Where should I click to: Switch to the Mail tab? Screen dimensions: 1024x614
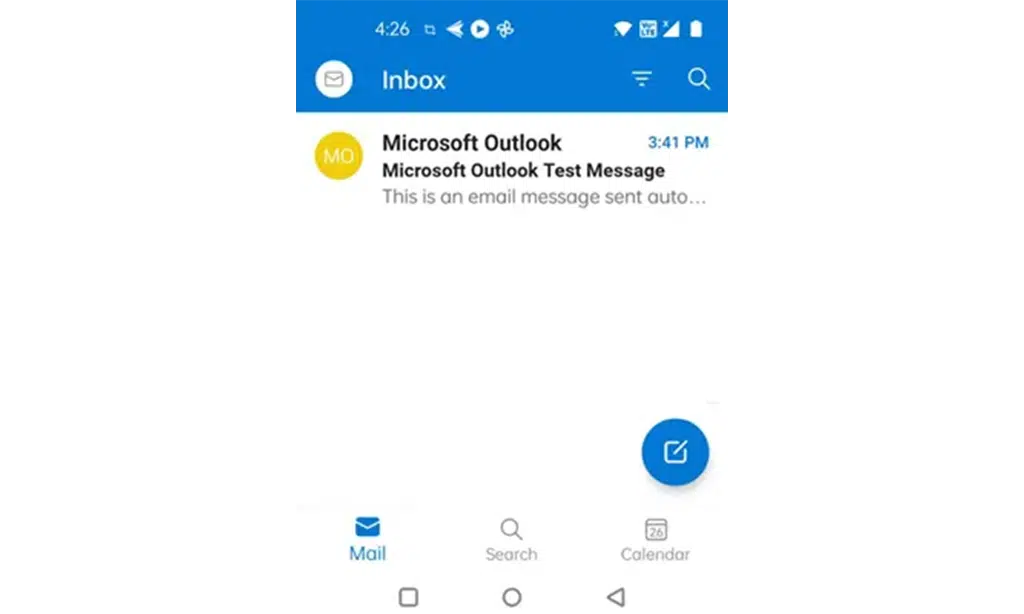367,539
